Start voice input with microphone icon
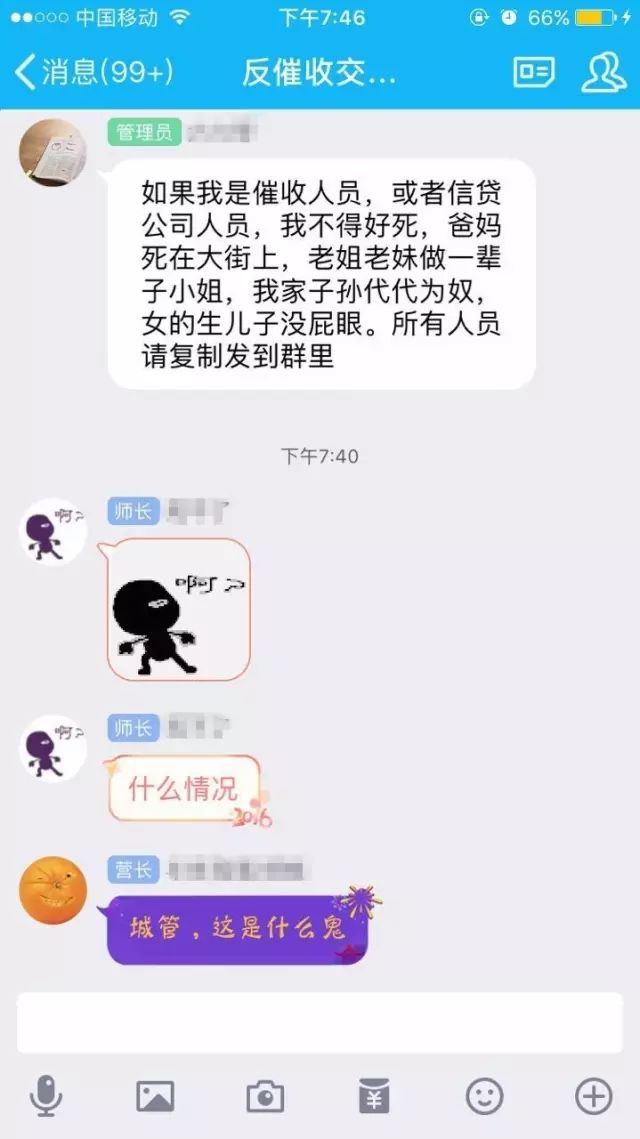The image size is (640, 1139). (46, 1097)
